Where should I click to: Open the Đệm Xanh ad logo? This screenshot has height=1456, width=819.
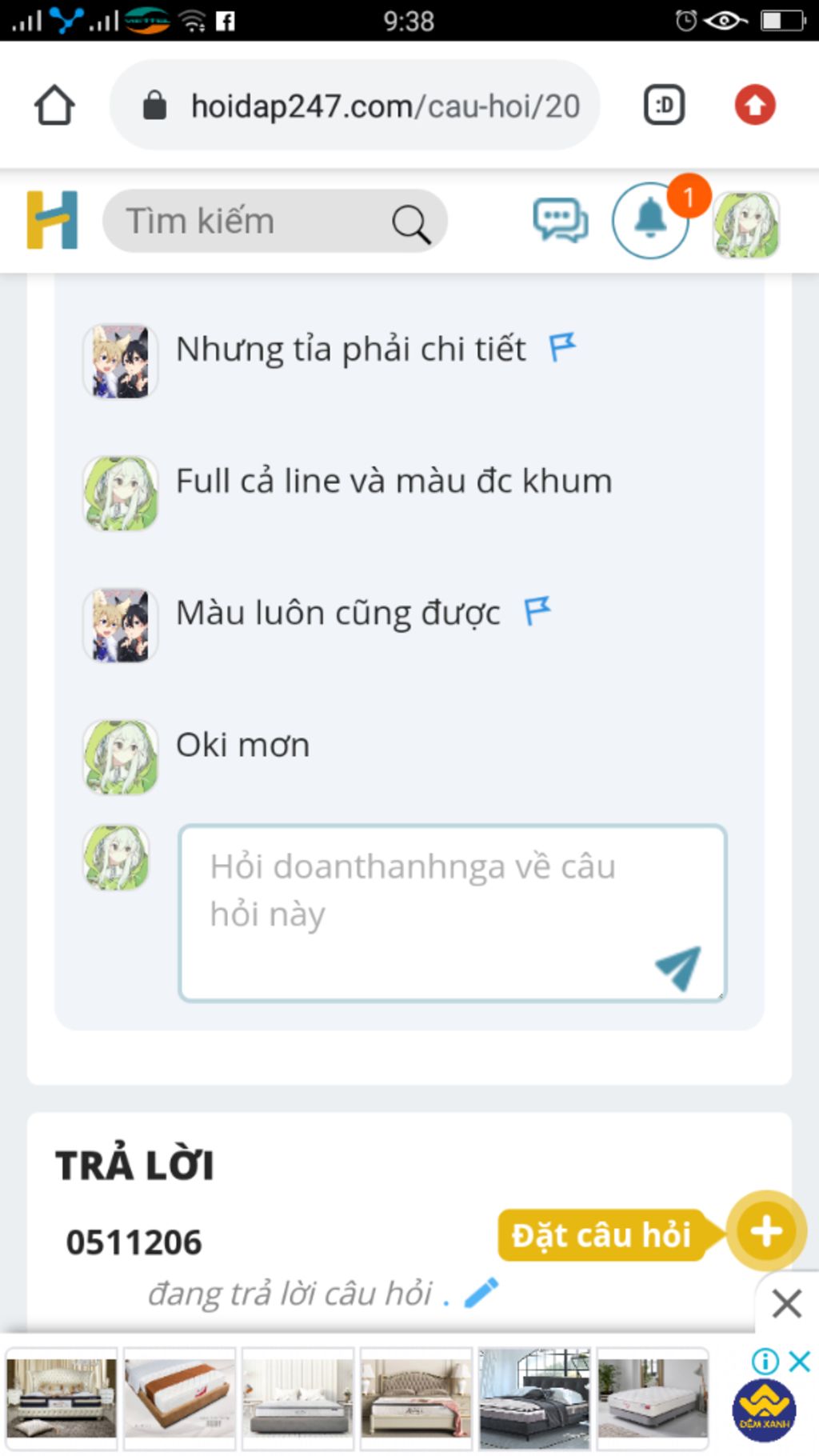(x=764, y=1410)
